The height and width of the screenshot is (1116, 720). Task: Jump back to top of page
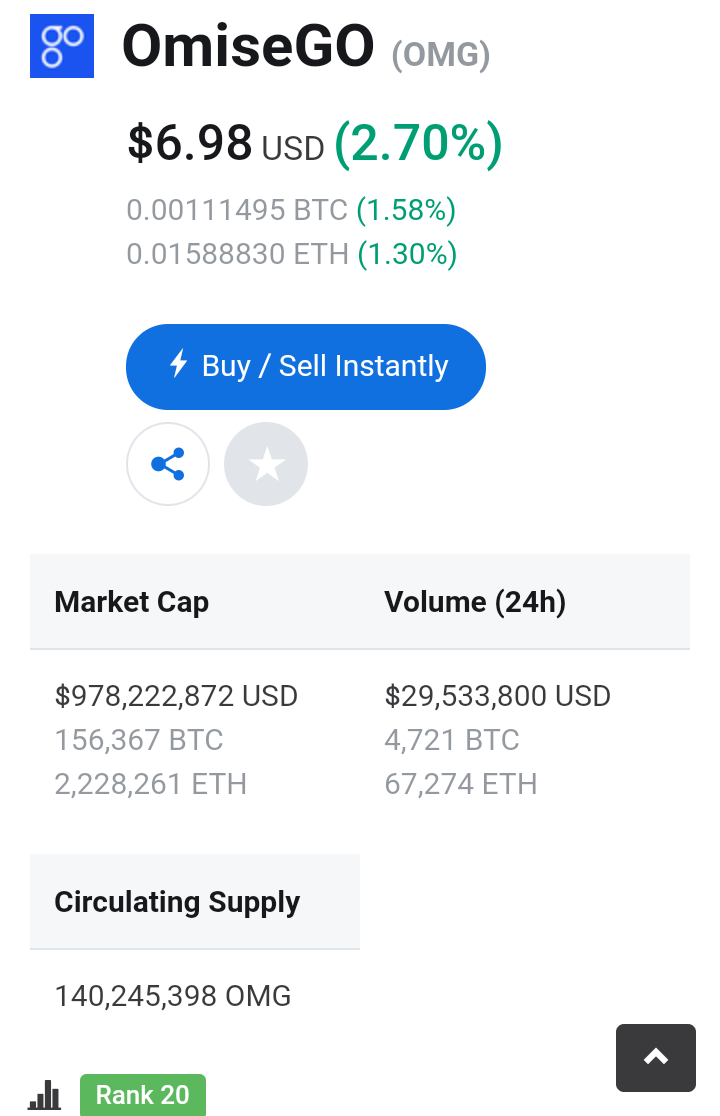coord(655,1057)
